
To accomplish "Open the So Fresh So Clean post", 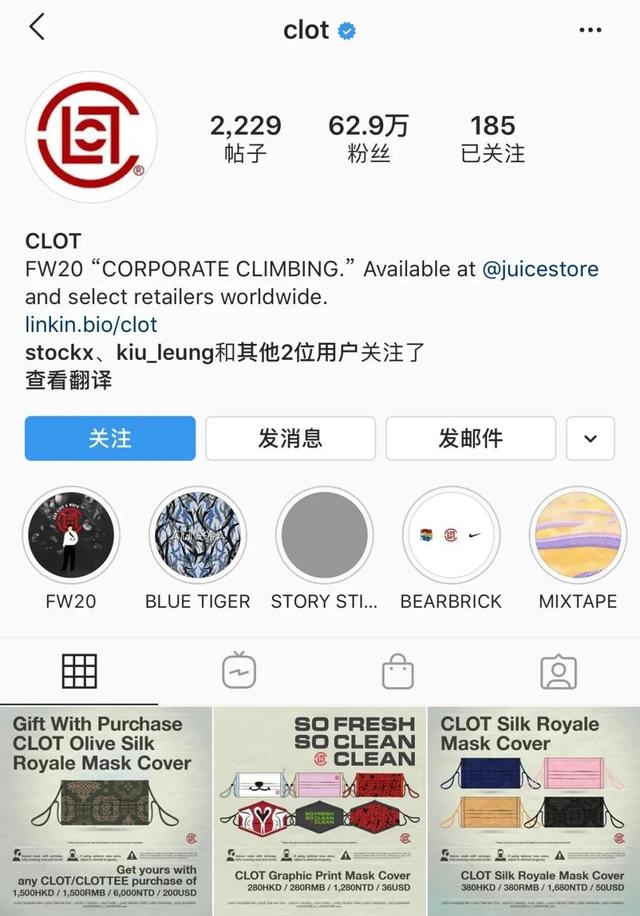I will (320, 810).
